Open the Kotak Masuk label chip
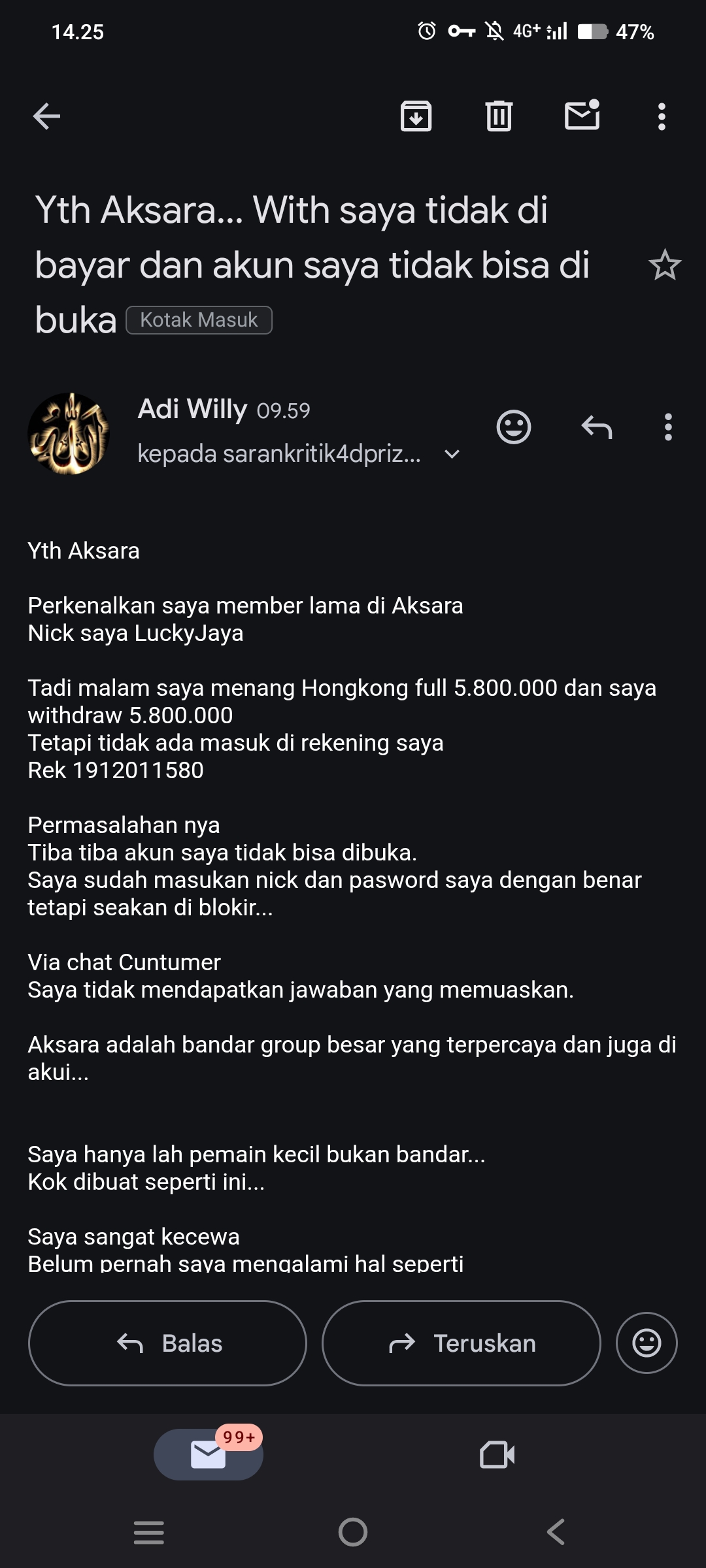 (199, 320)
